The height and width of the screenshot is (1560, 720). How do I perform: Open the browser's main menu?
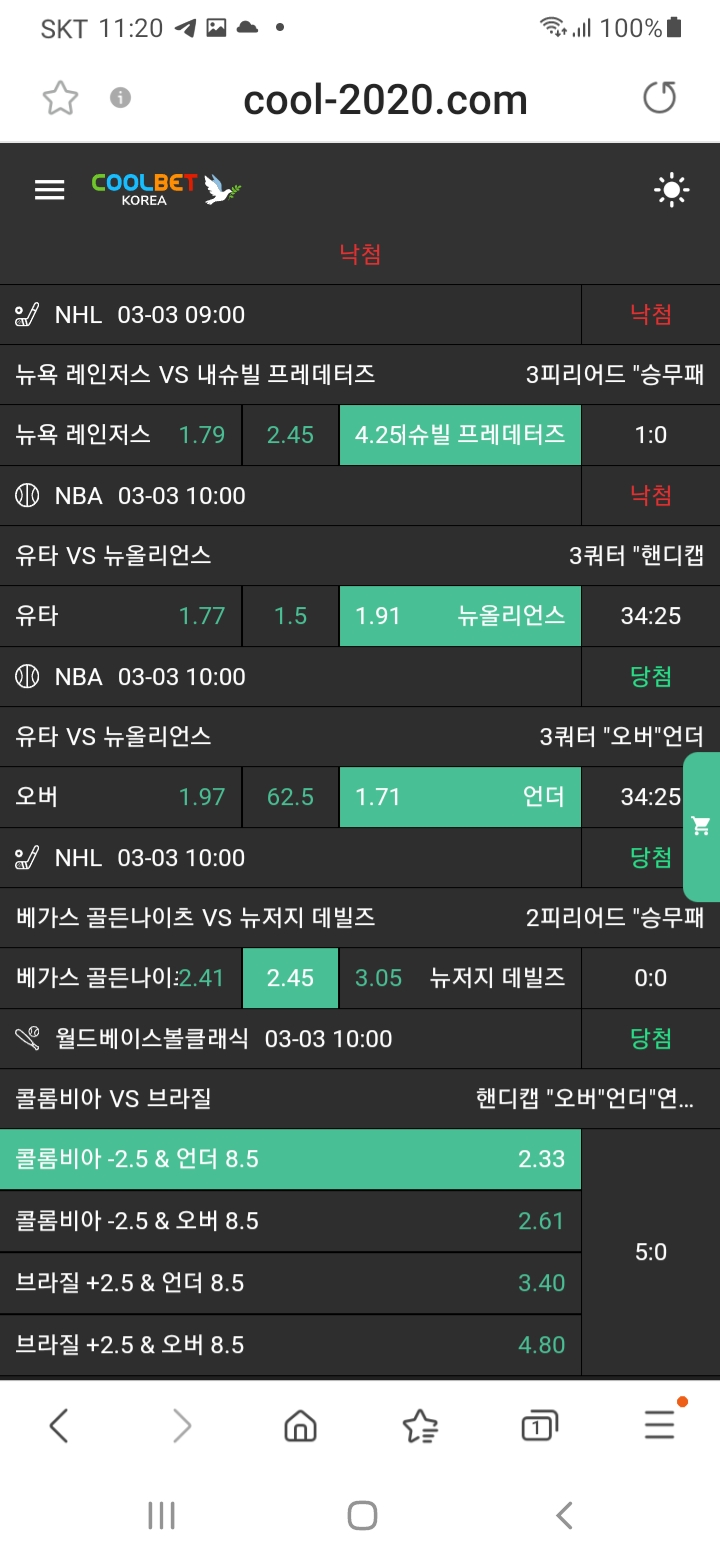659,1423
